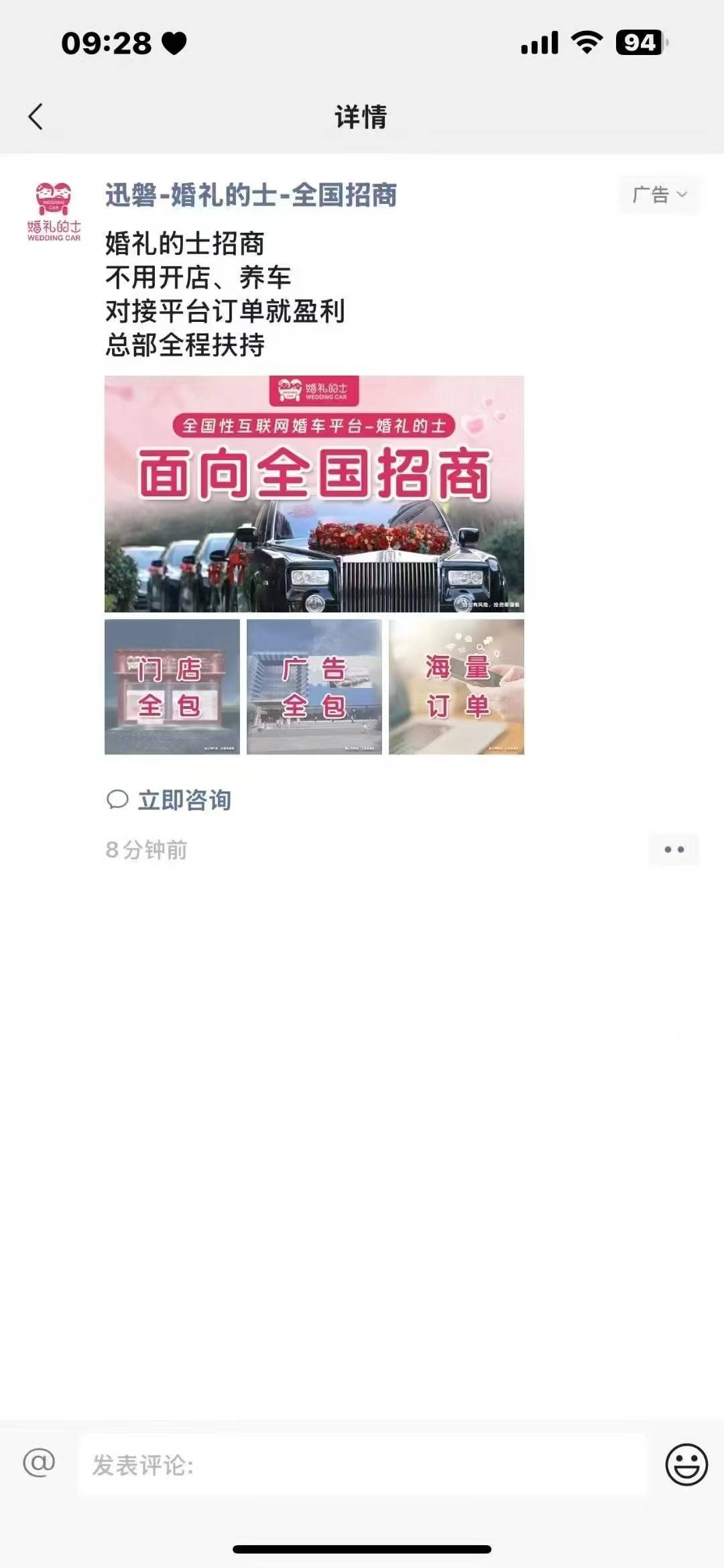Open advertiser link 迅磐-婚礼的士-全国招商
Viewport: 724px width, 1568px height.
[251, 194]
